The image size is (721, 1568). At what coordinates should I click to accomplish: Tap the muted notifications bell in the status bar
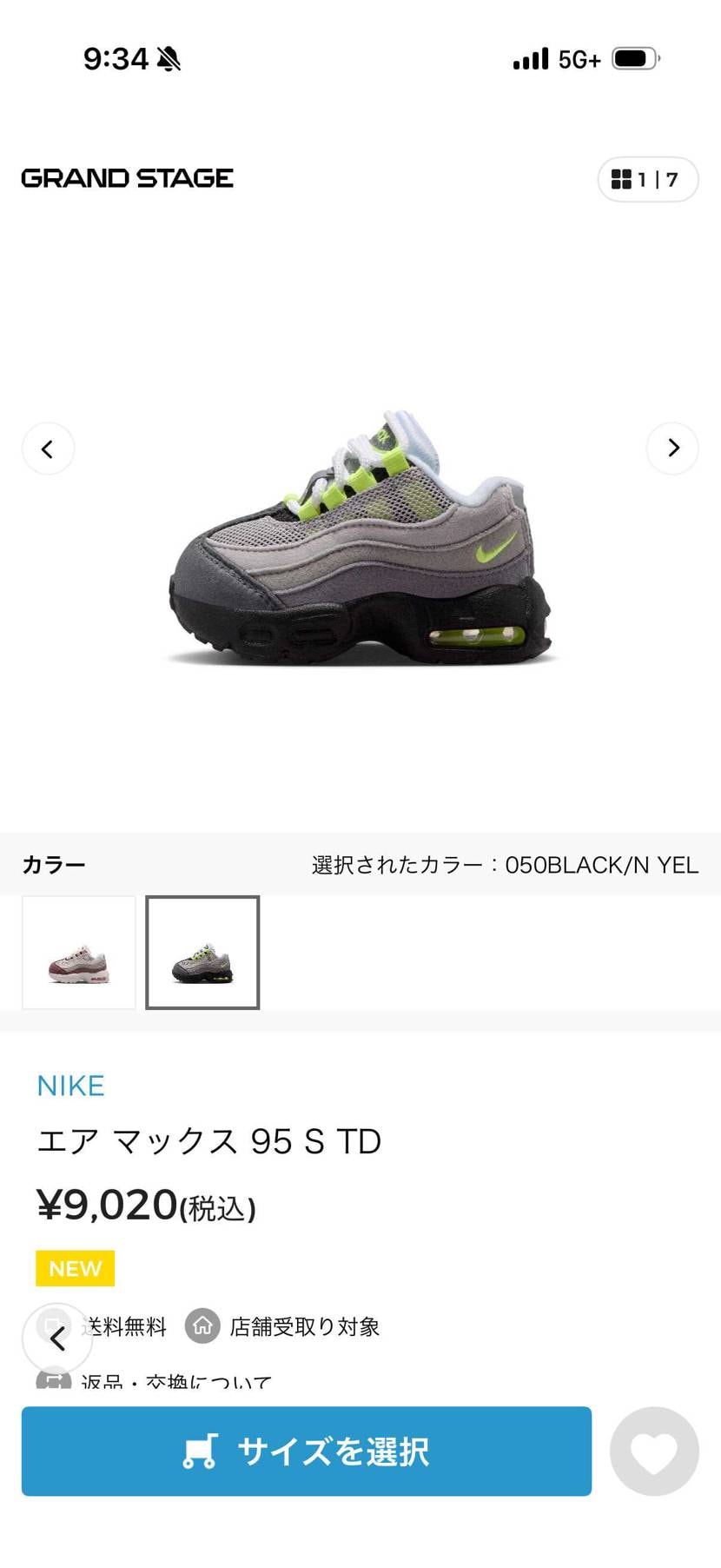pyautogui.click(x=167, y=57)
